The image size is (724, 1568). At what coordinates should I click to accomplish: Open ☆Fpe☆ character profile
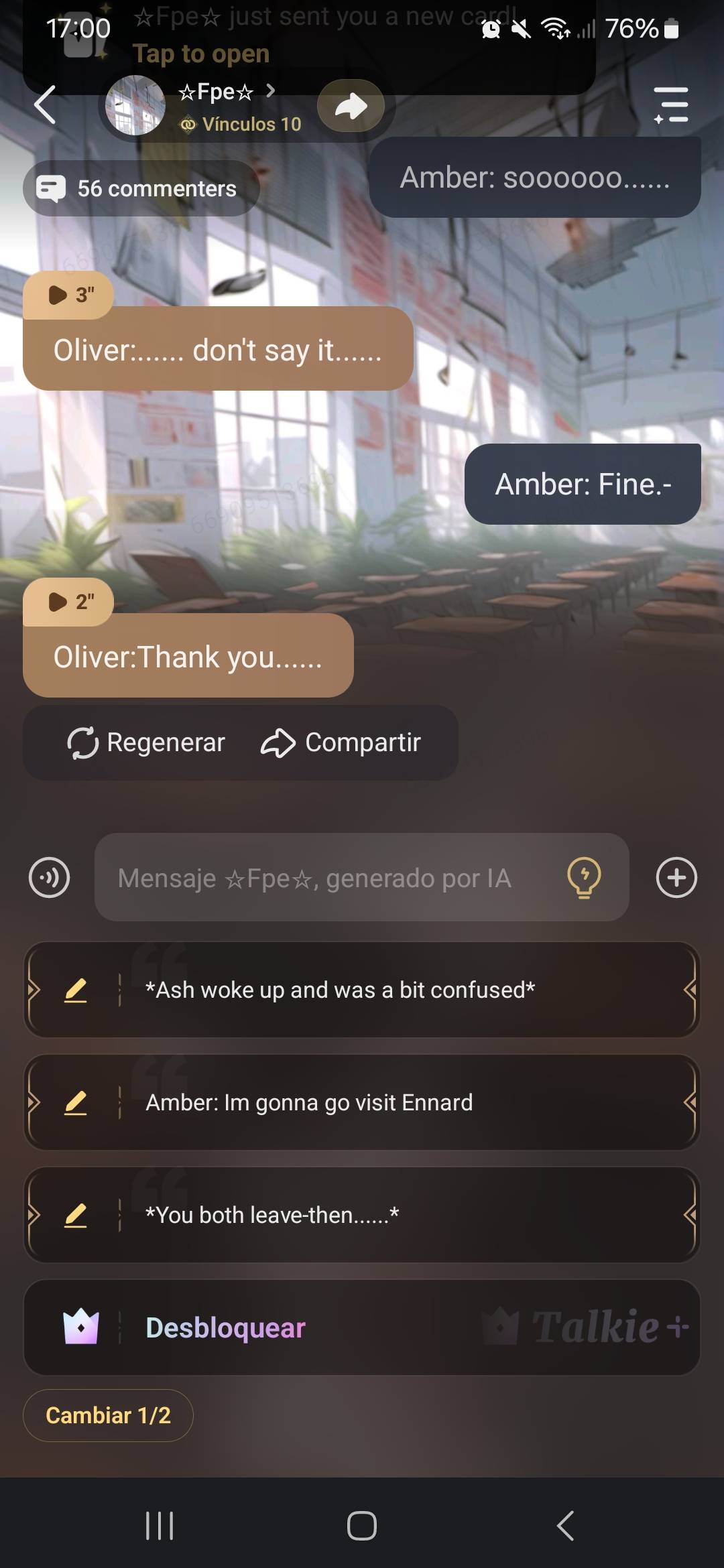[216, 92]
